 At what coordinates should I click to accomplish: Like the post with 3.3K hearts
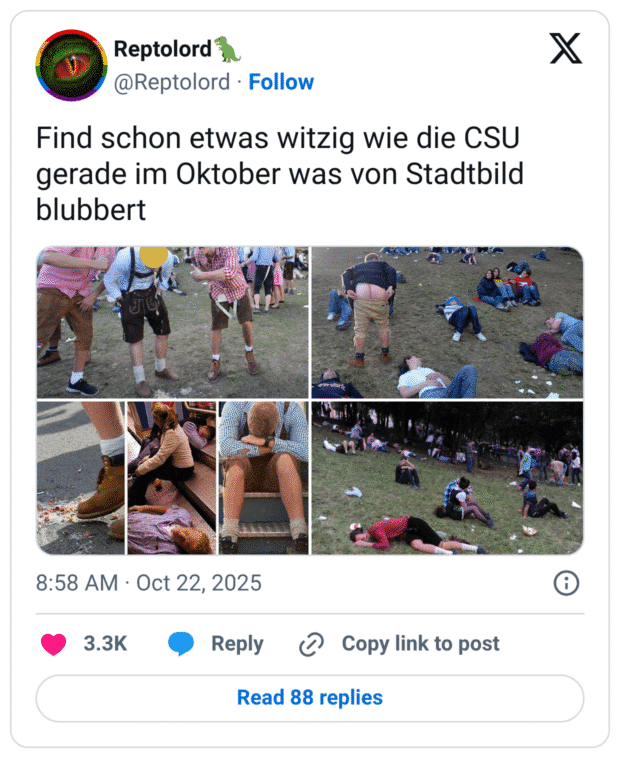tap(54, 644)
